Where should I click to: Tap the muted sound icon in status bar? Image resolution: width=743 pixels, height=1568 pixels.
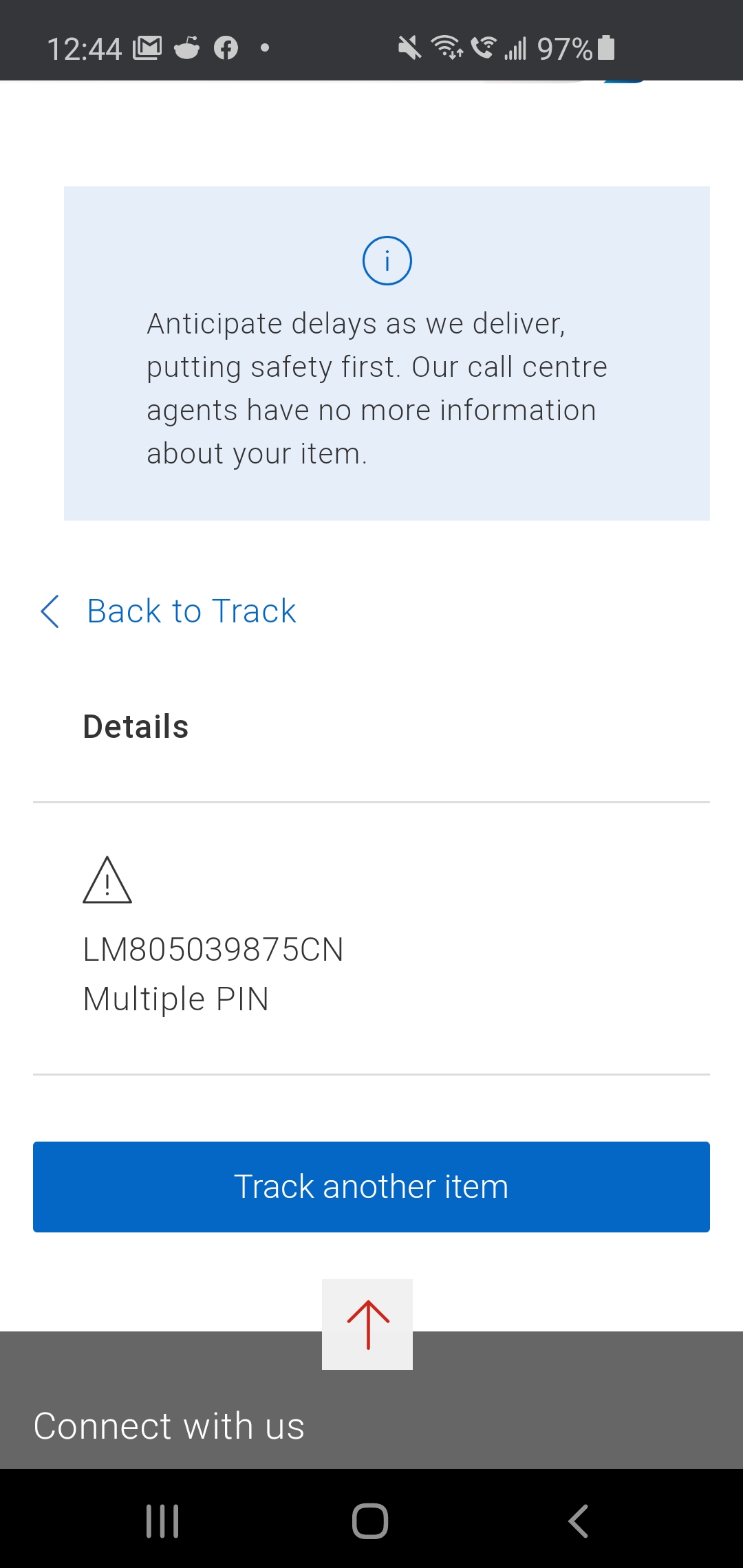[x=409, y=47]
